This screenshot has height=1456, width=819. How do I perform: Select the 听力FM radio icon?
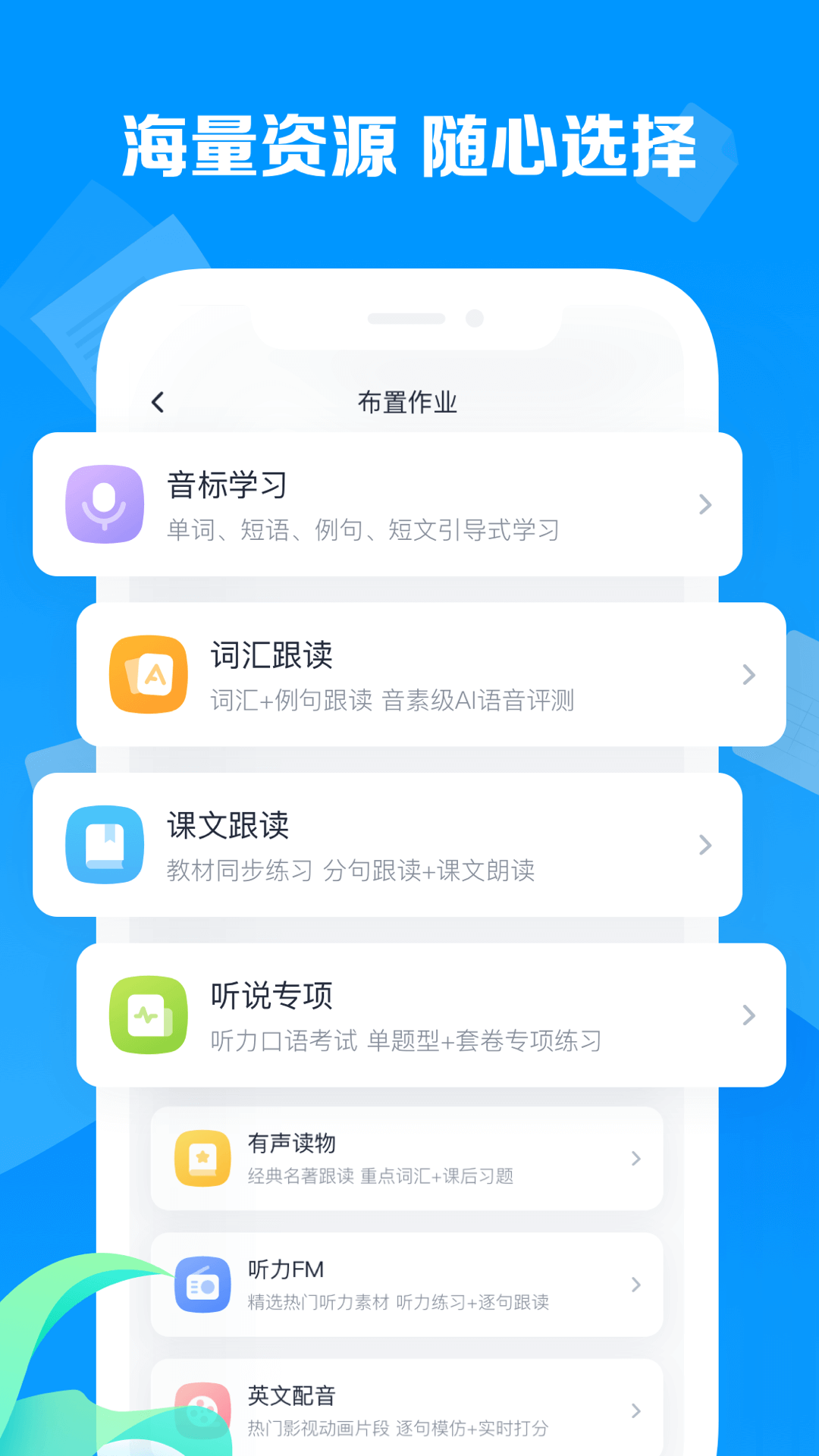pyautogui.click(x=201, y=1284)
